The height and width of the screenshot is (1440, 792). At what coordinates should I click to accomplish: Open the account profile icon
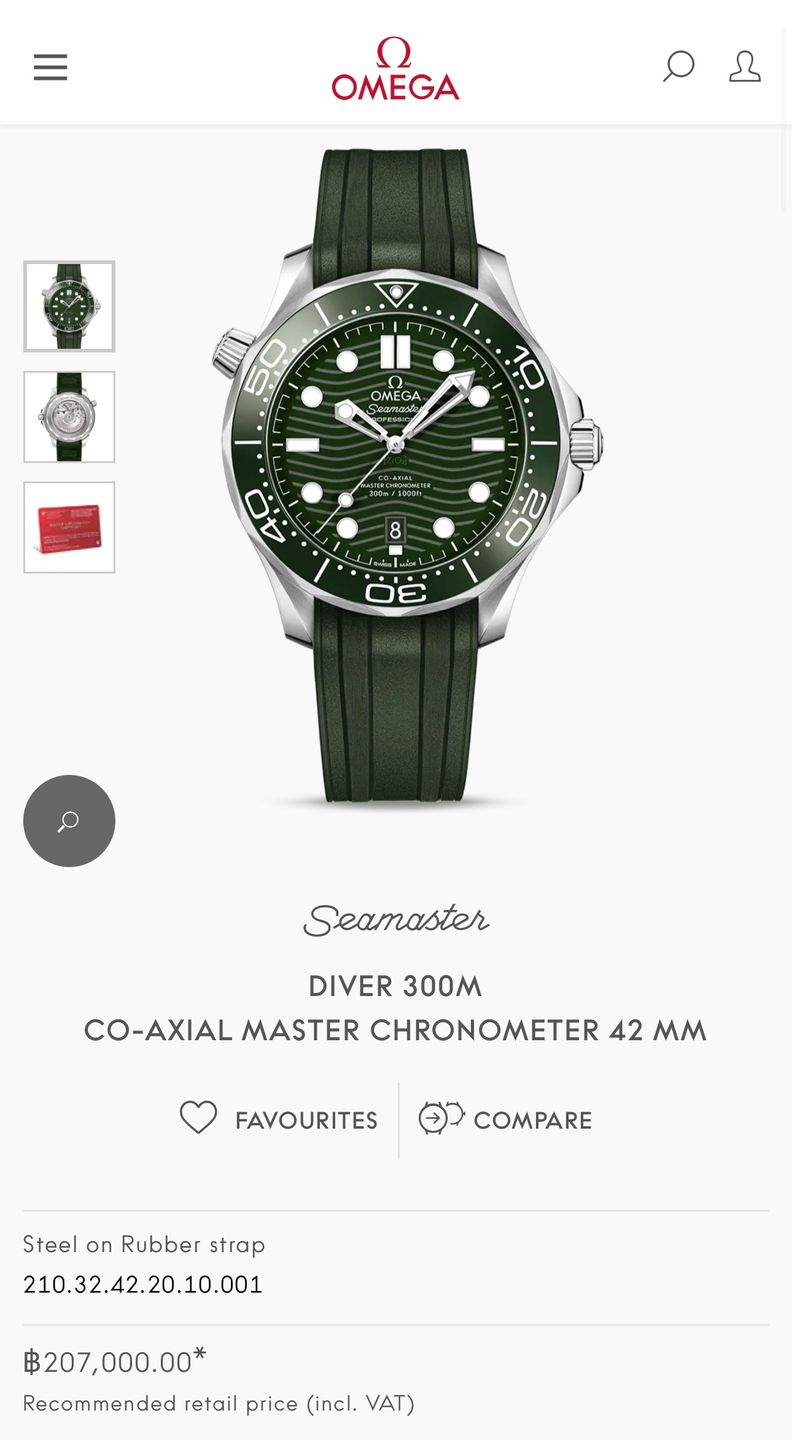[x=744, y=67]
